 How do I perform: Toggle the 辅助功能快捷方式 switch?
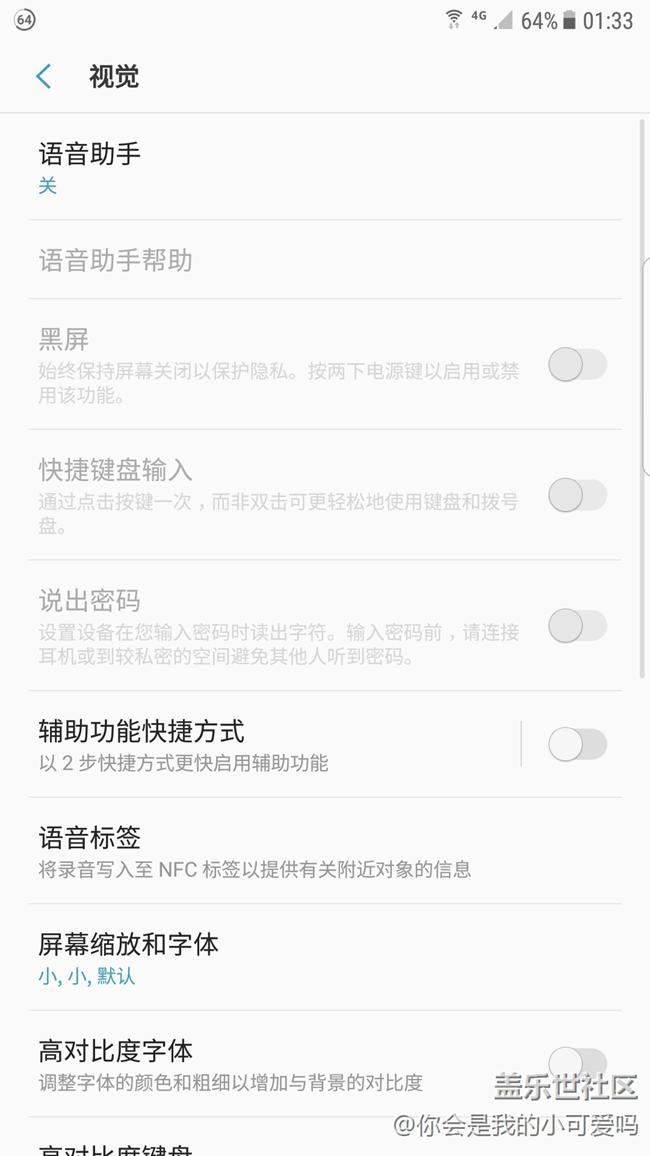point(577,744)
